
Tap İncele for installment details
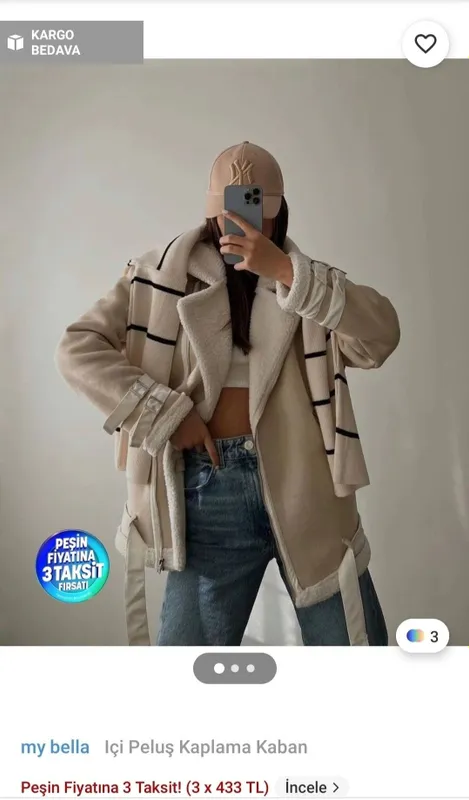tap(312, 787)
